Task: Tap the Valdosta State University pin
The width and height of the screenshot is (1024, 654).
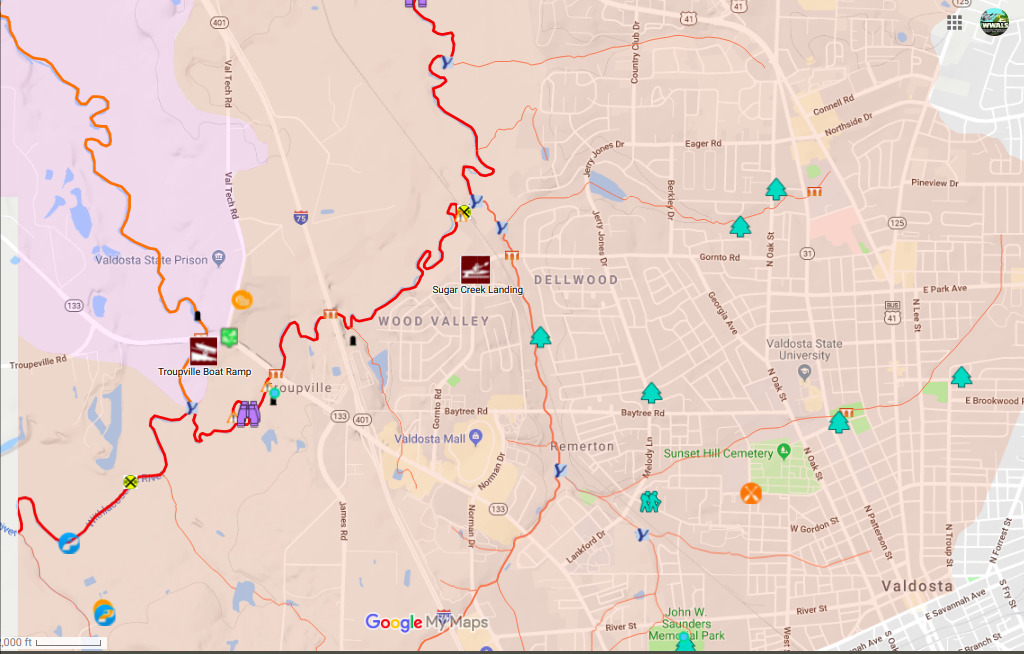Action: tap(804, 372)
